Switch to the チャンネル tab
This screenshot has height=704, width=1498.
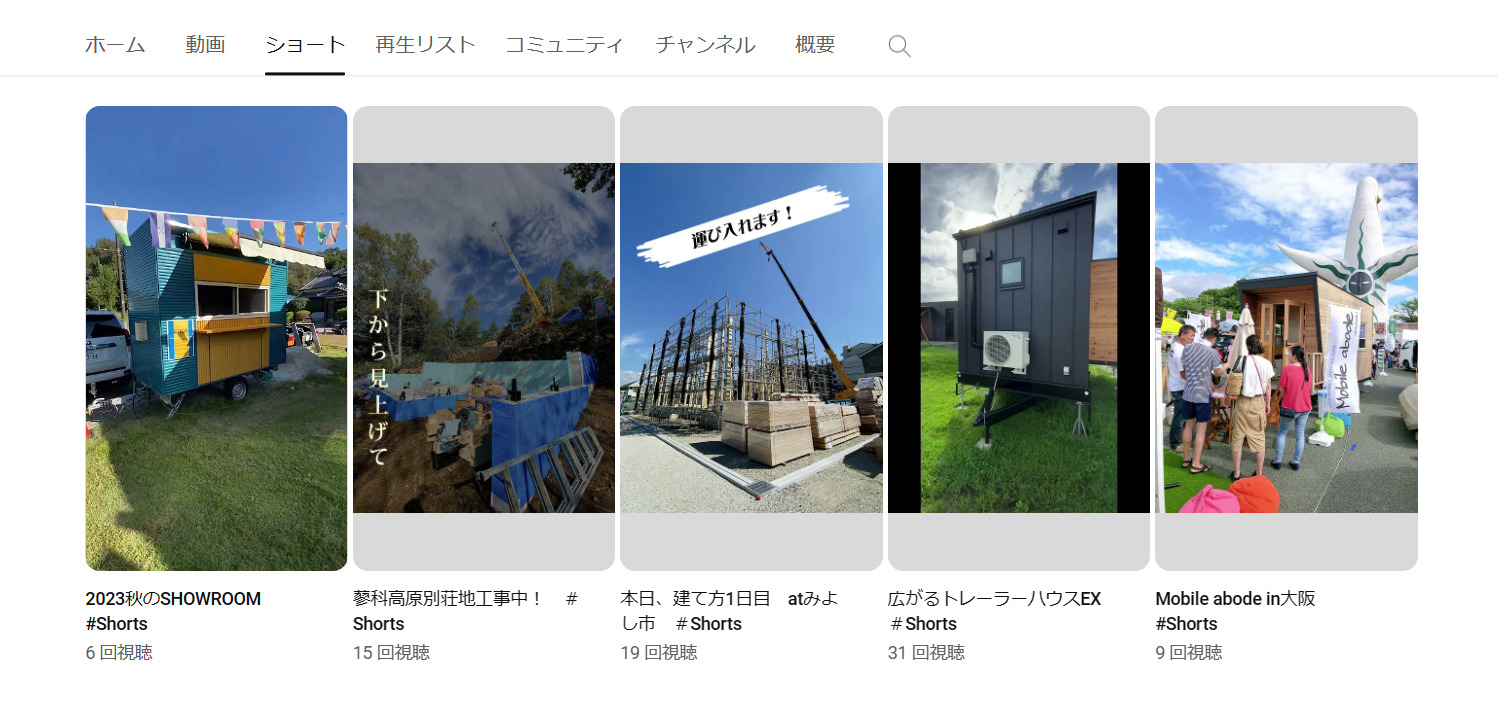pos(705,45)
